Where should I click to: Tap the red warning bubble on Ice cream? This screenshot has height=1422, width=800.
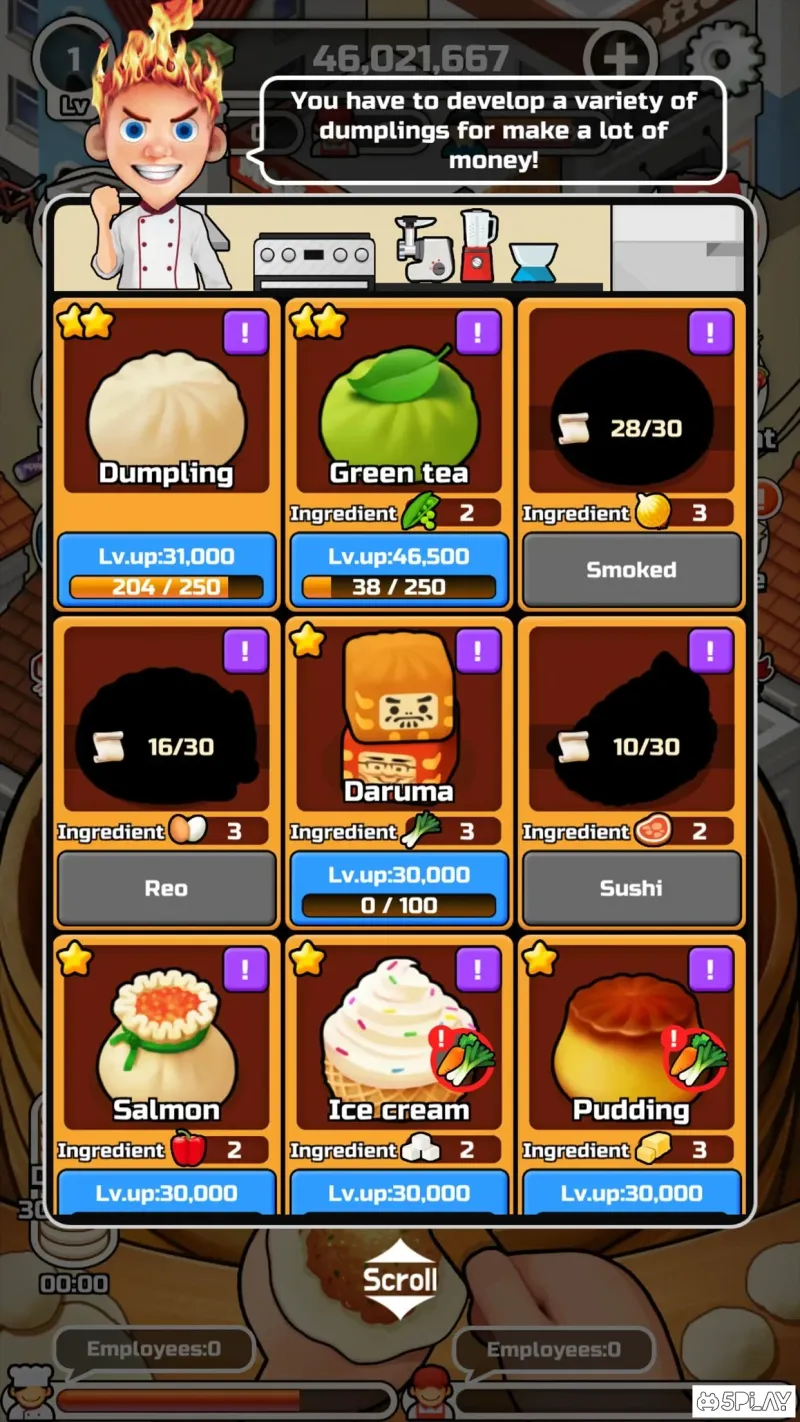pyautogui.click(x=462, y=1056)
